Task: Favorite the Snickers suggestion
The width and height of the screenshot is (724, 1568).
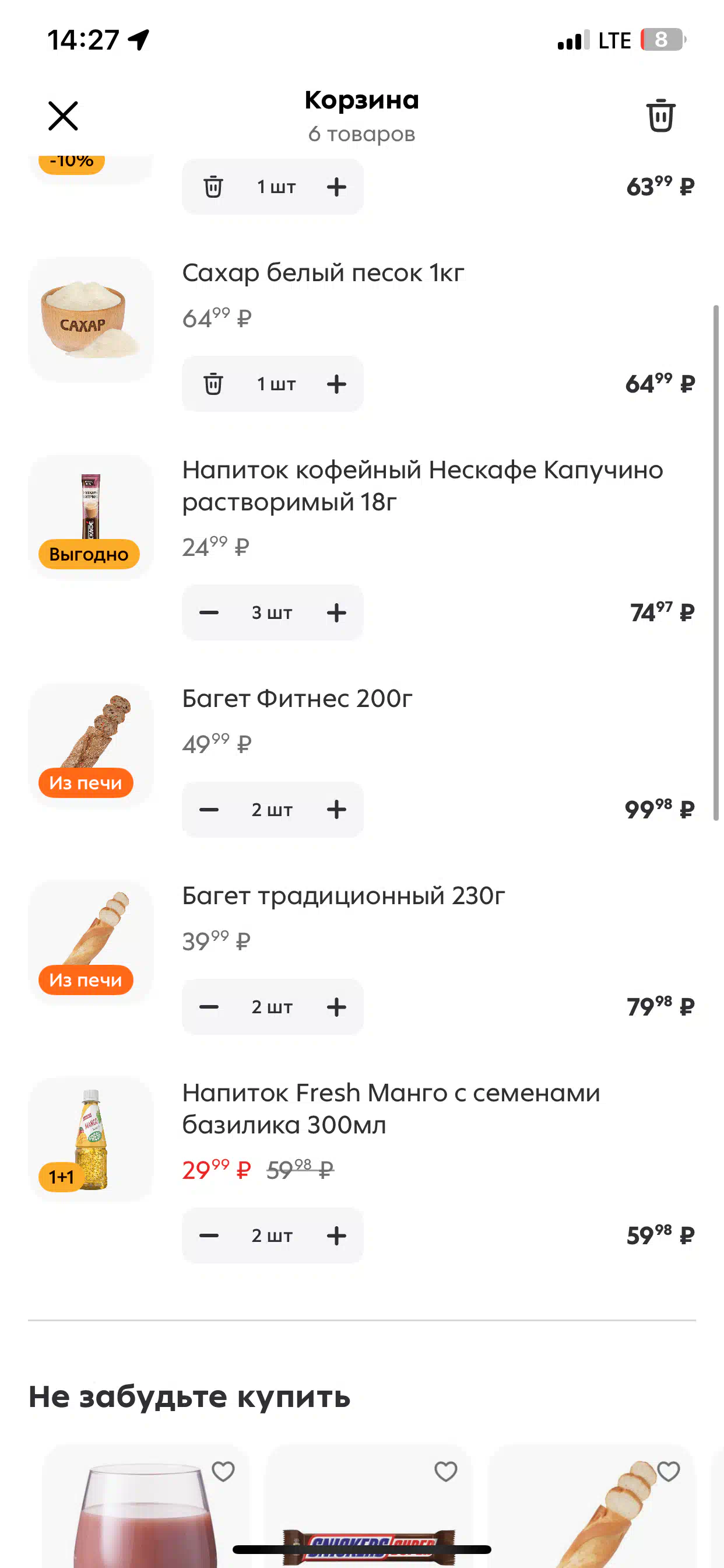Action: [445, 1472]
